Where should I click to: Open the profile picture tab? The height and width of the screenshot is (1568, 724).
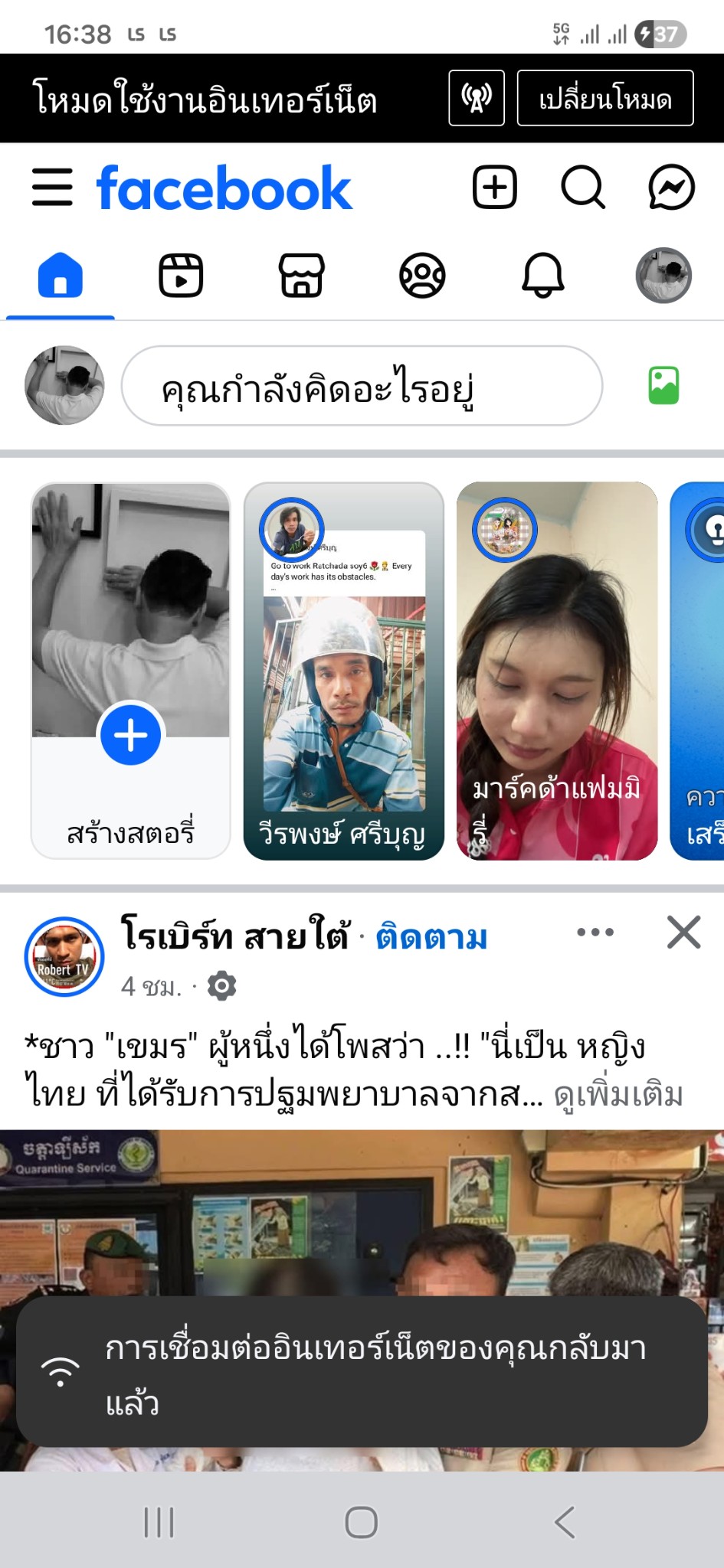pyautogui.click(x=663, y=276)
